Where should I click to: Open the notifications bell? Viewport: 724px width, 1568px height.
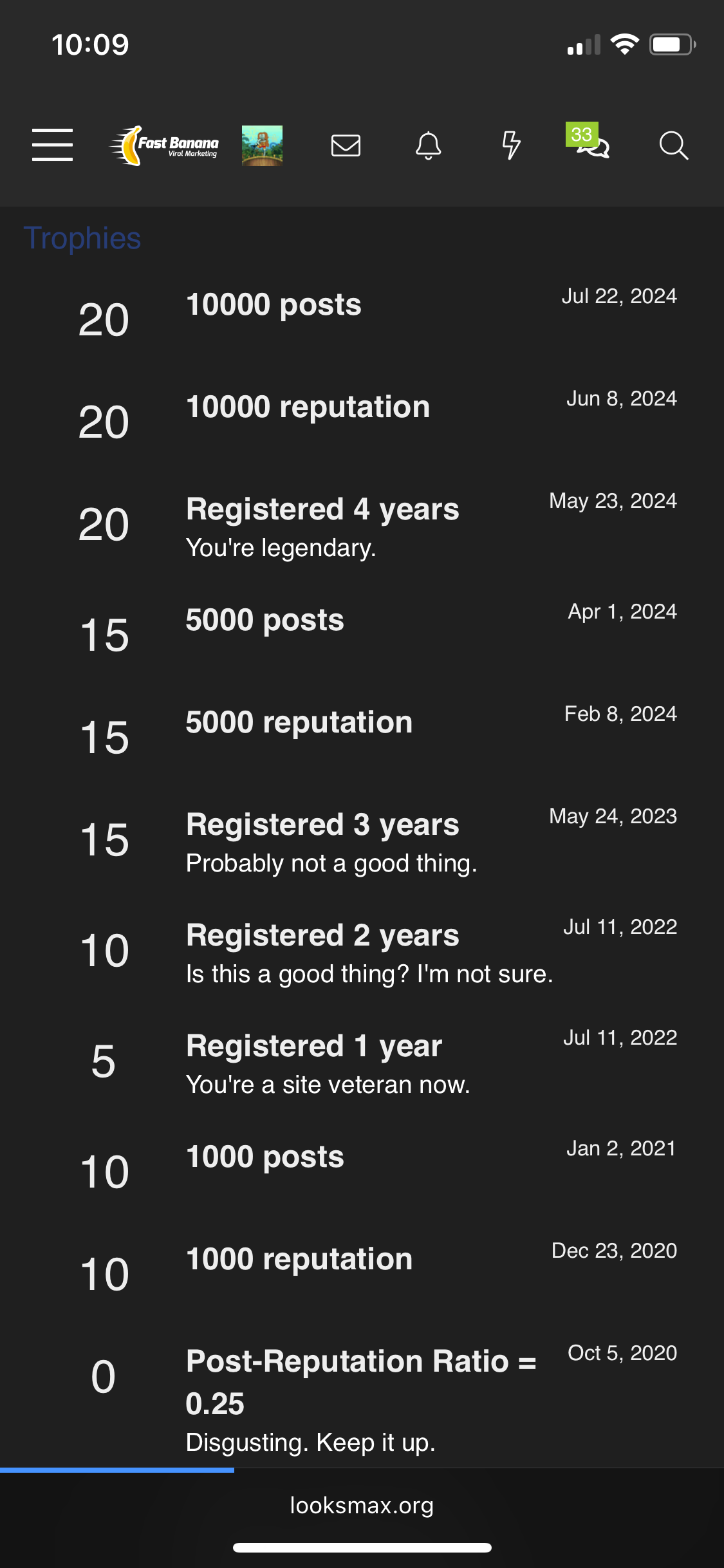pos(428,145)
